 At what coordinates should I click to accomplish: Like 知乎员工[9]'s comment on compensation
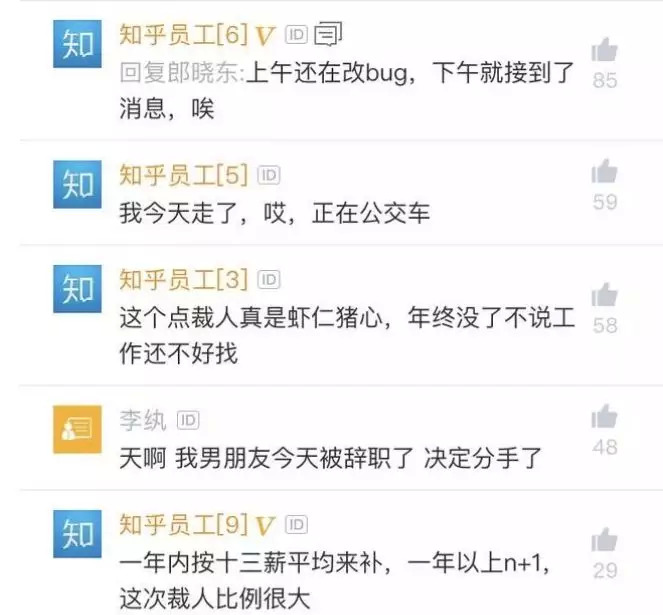point(605,540)
